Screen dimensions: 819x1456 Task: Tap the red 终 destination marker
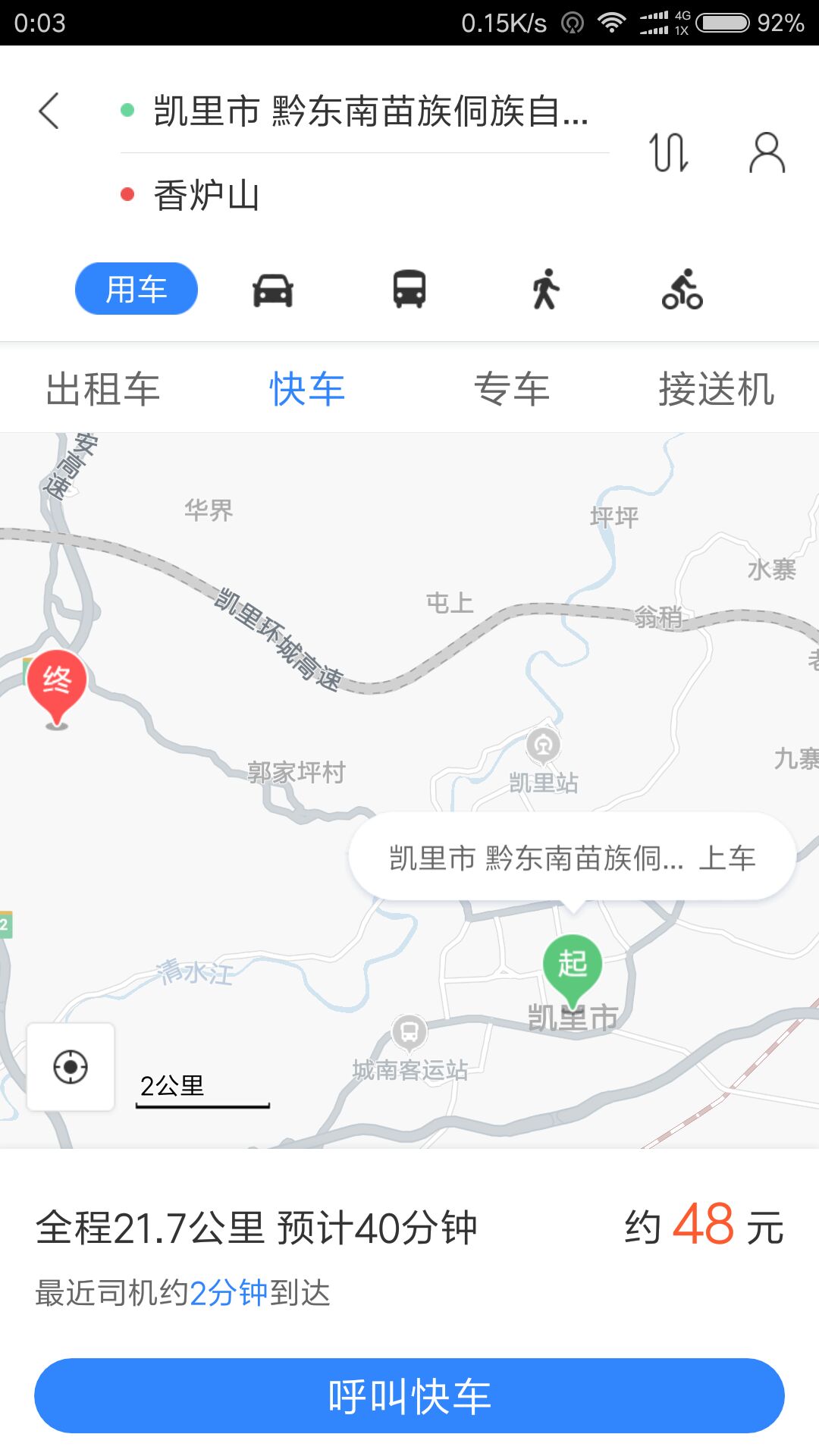[x=57, y=684]
